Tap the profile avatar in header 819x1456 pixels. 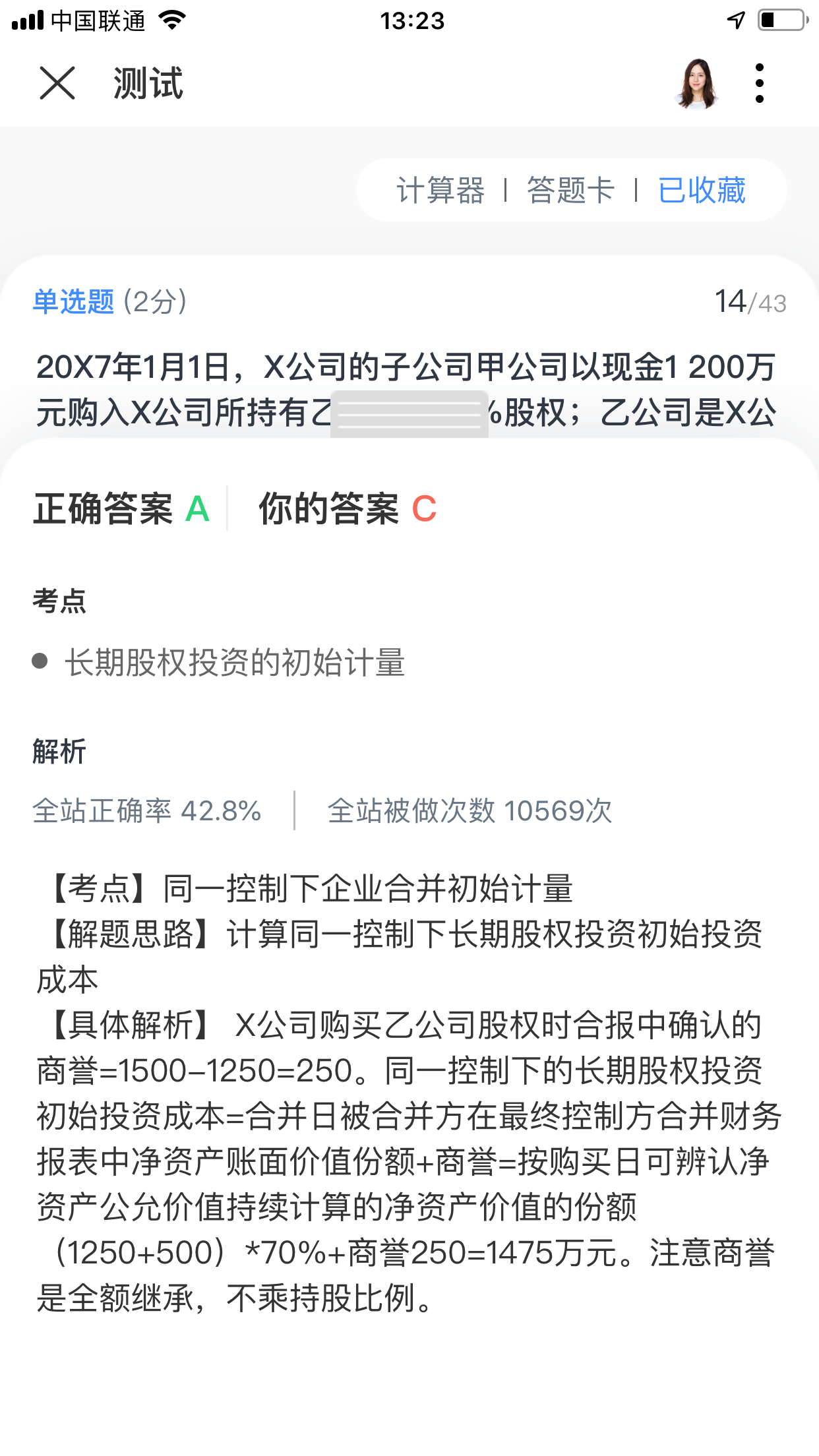(x=696, y=83)
